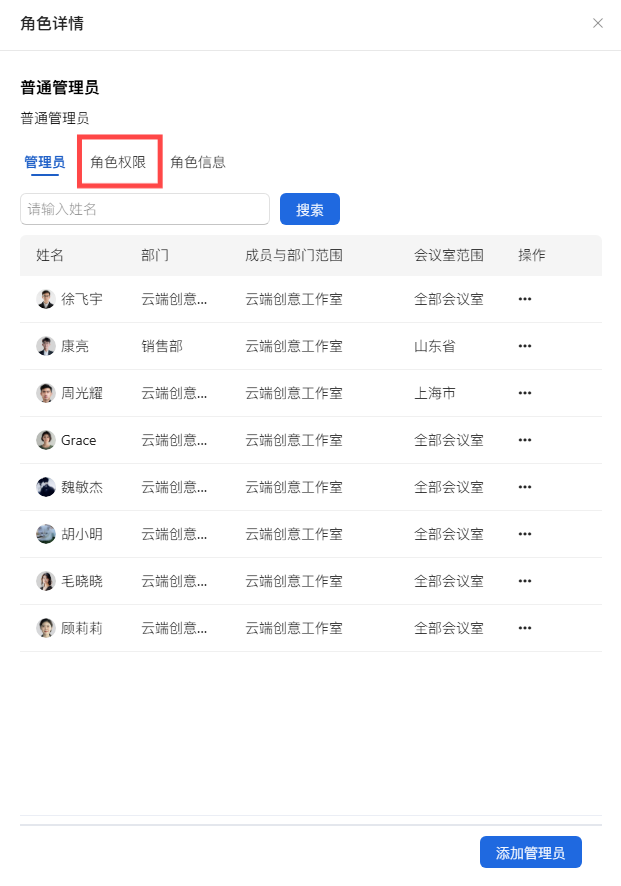The width and height of the screenshot is (621, 886).
Task: Open the more options for 康亮
Action: [525, 346]
